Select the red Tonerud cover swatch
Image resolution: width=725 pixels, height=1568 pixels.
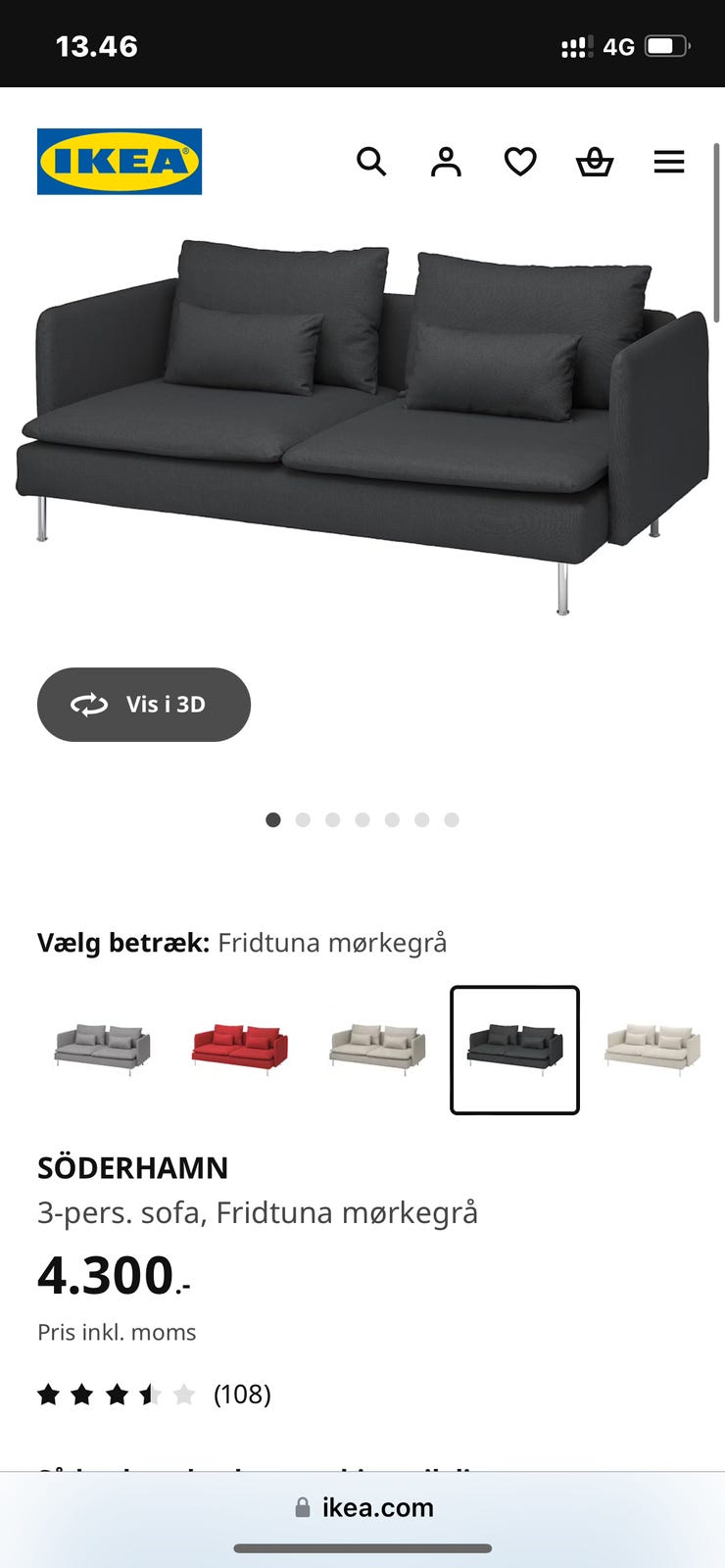pos(238,1047)
